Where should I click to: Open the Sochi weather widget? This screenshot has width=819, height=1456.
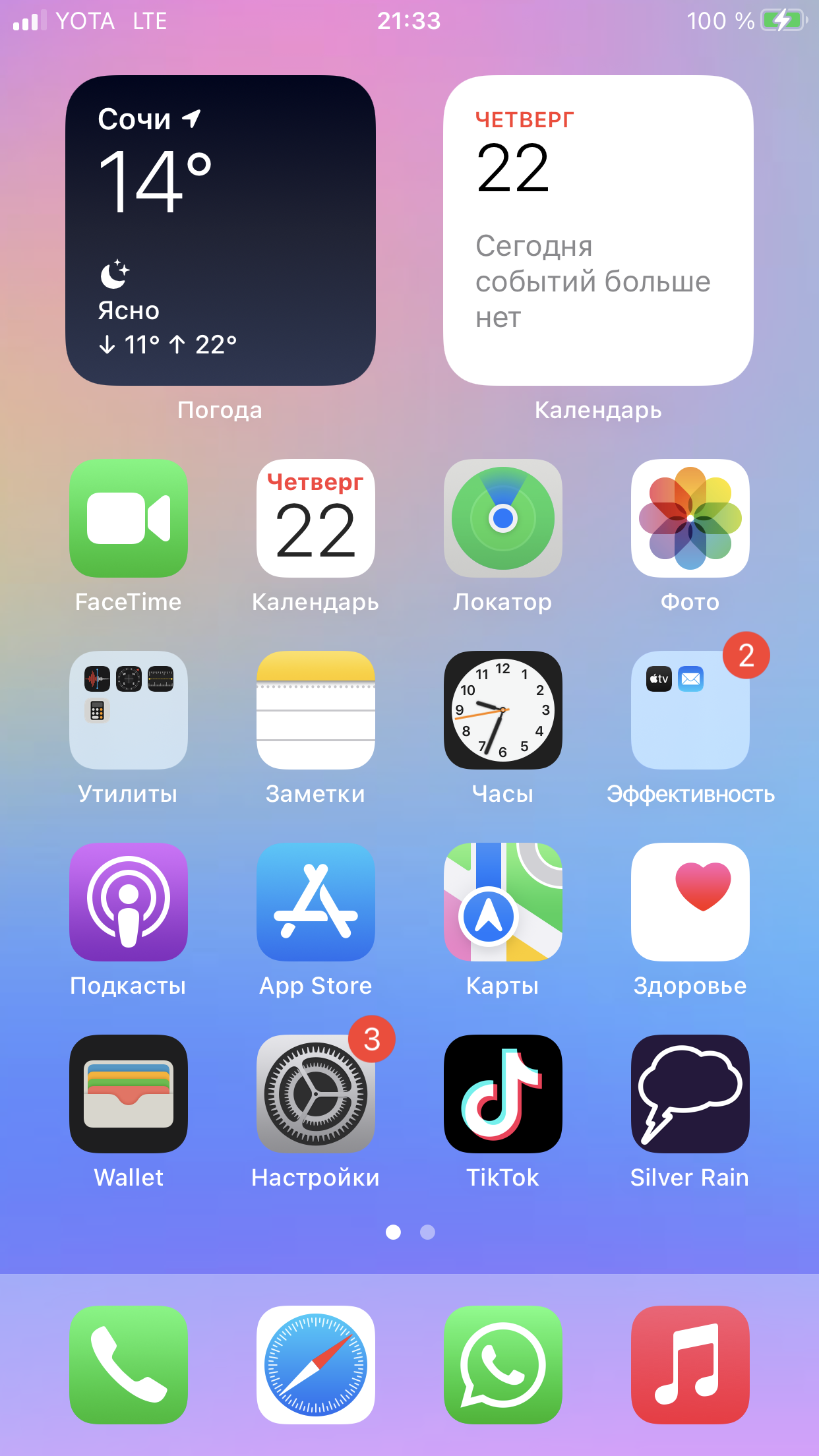[220, 230]
